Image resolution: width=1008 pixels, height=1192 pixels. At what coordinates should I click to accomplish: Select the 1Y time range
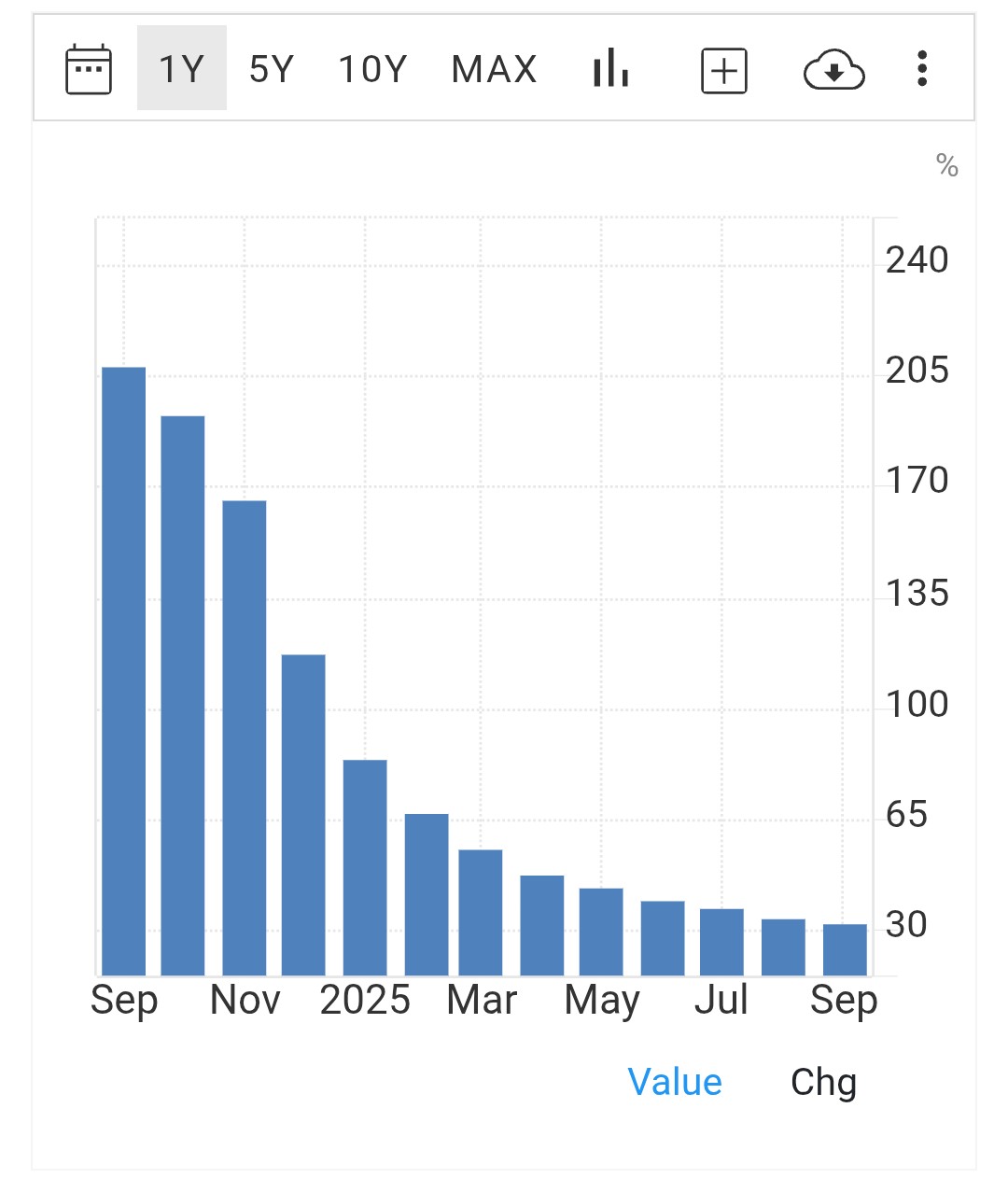pyautogui.click(x=181, y=69)
